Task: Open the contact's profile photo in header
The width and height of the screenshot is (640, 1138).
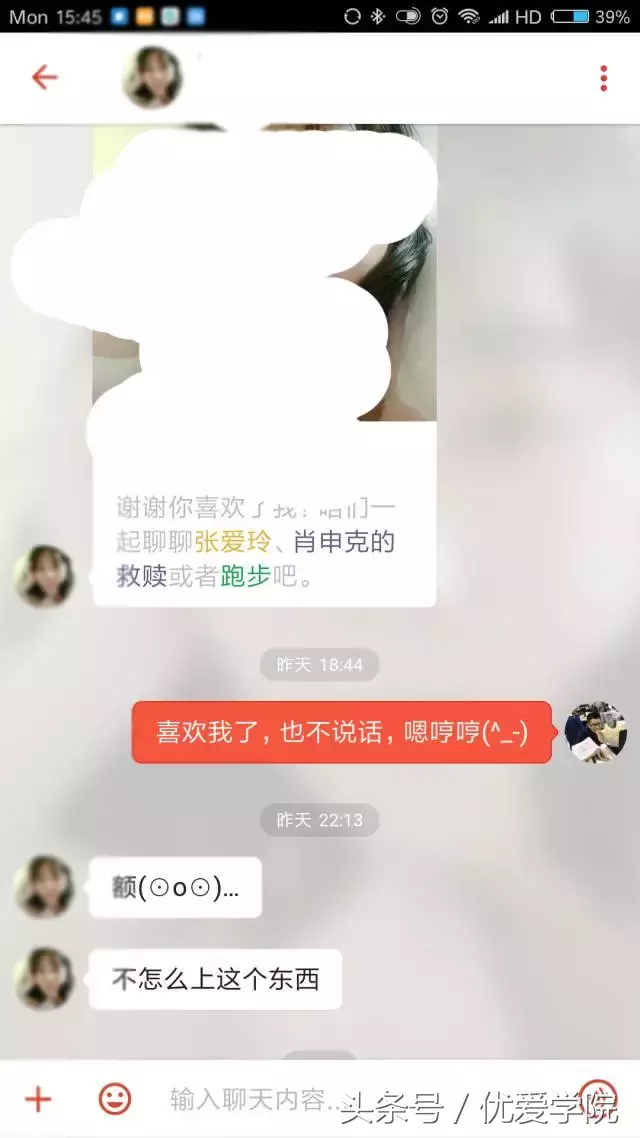Action: (151, 78)
